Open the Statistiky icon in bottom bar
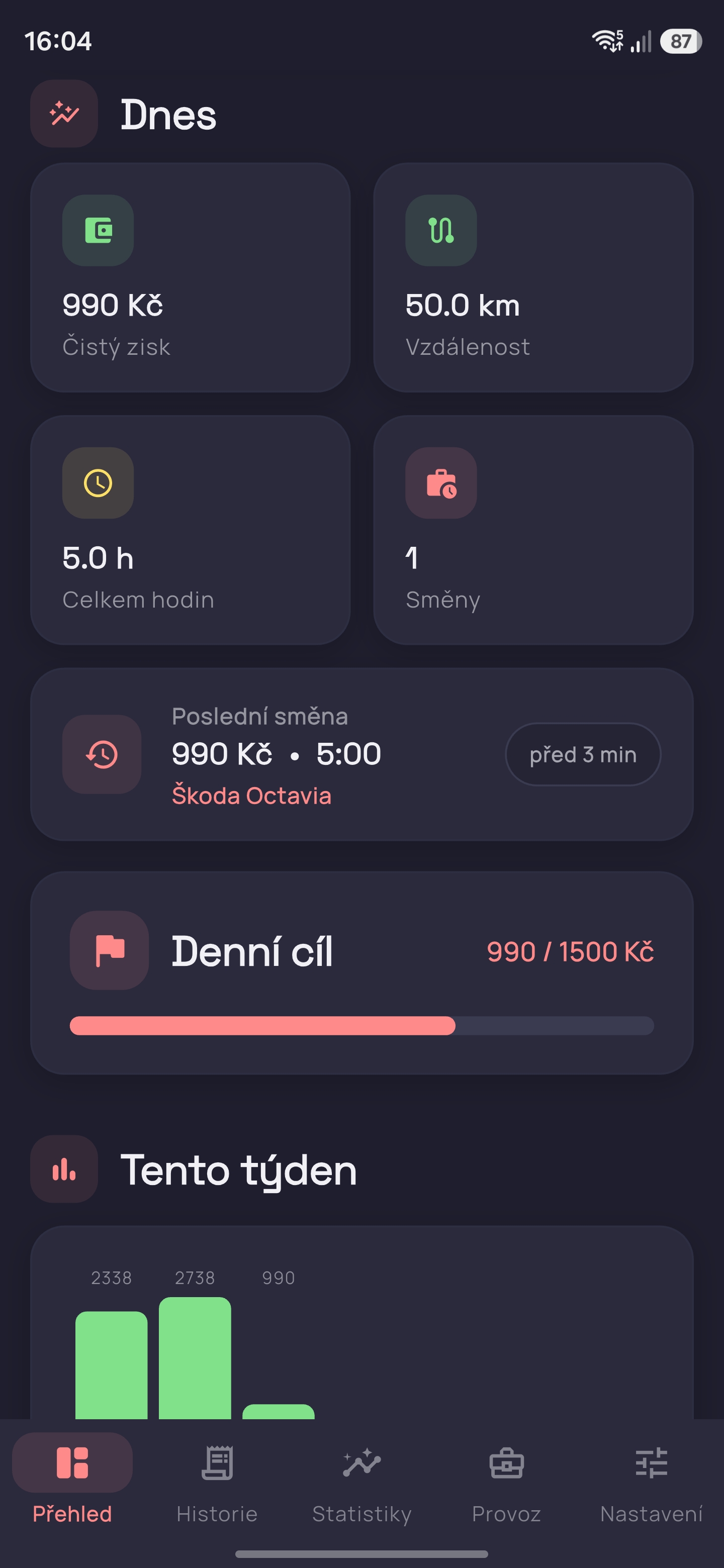 [x=361, y=1463]
